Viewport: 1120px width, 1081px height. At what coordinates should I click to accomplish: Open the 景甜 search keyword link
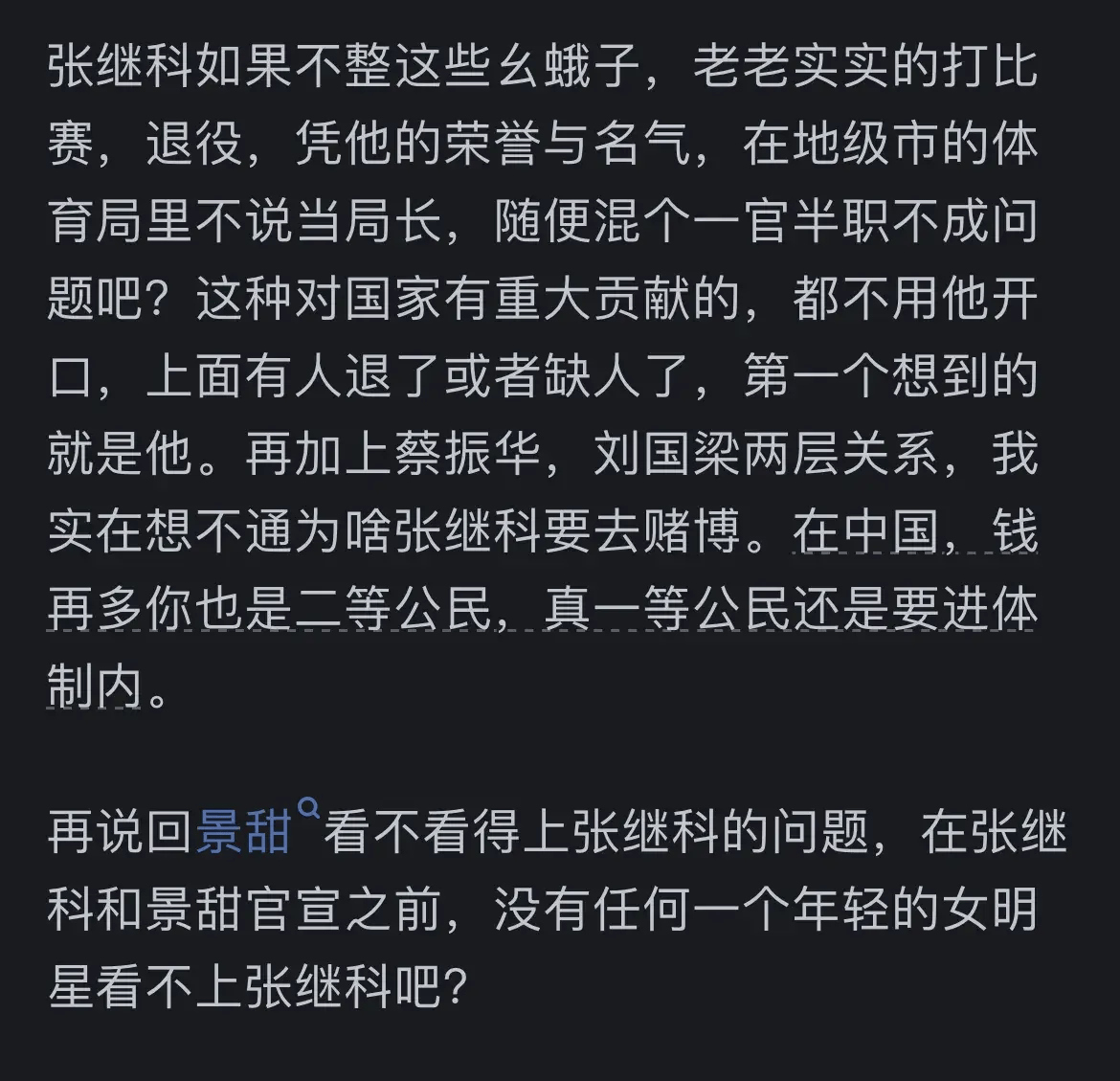coord(245,832)
